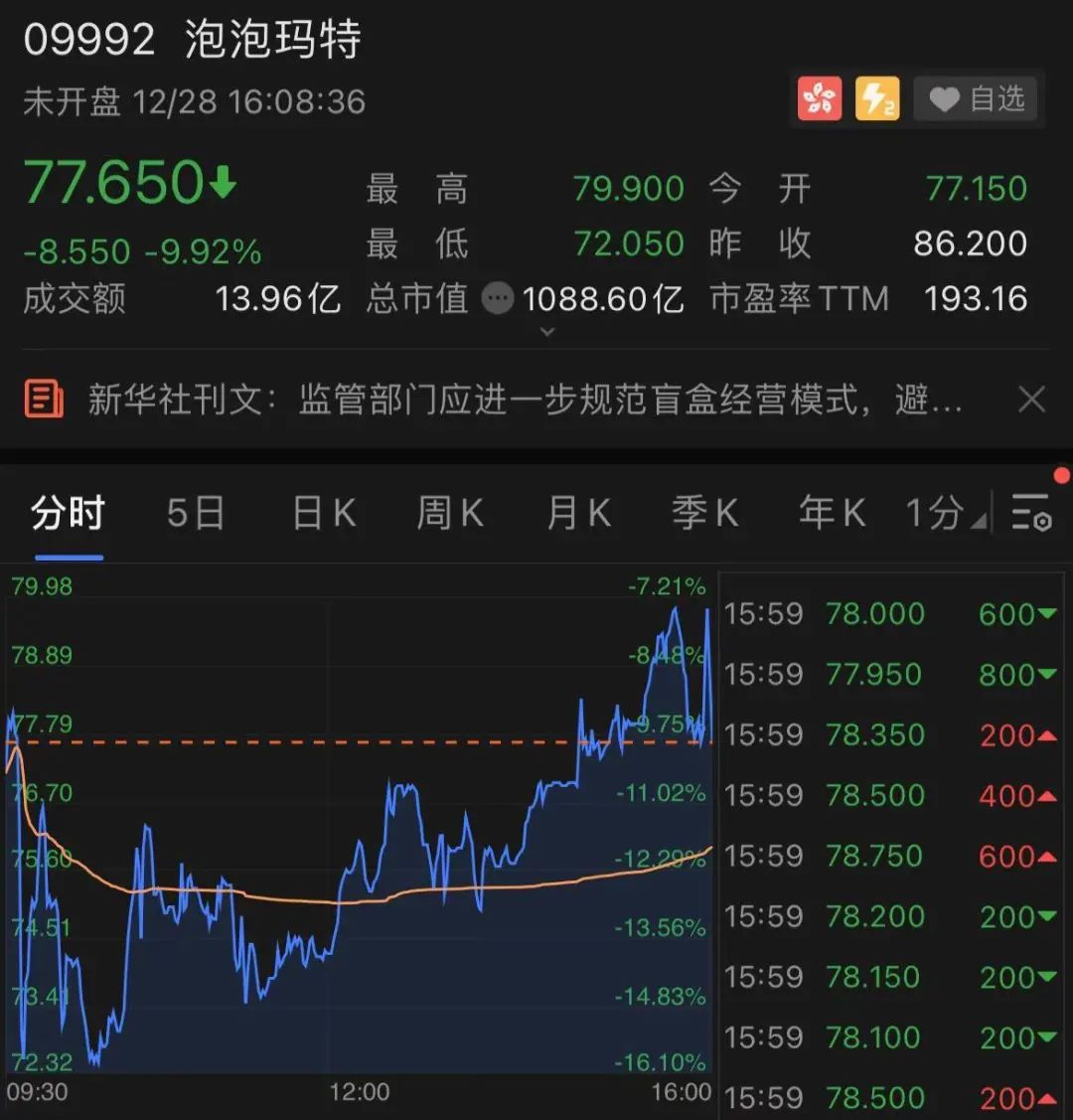Switch to the 5日 chart tab

coord(195,514)
